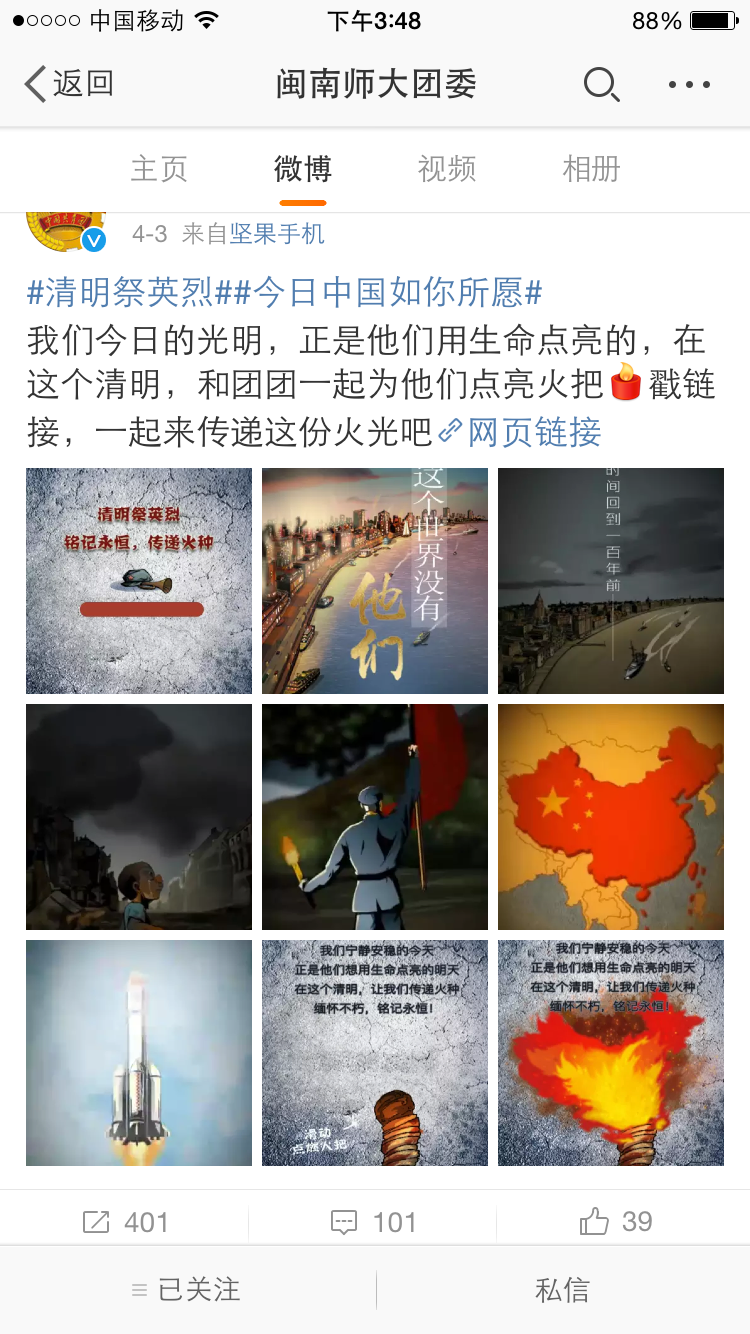The width and height of the screenshot is (750, 1334).
Task: Open the 相册 tab
Action: [x=591, y=169]
